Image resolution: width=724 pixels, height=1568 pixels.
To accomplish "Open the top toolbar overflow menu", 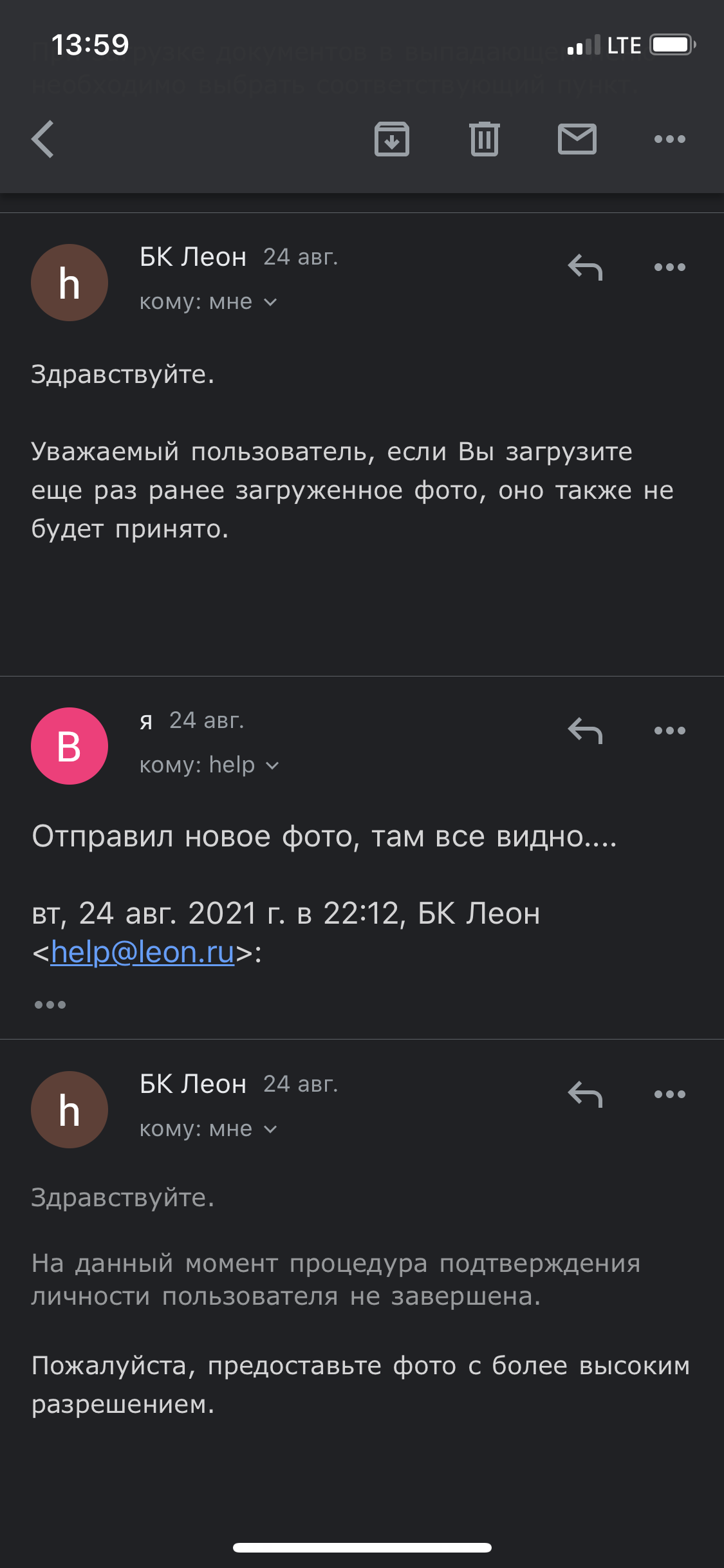I will [x=669, y=139].
